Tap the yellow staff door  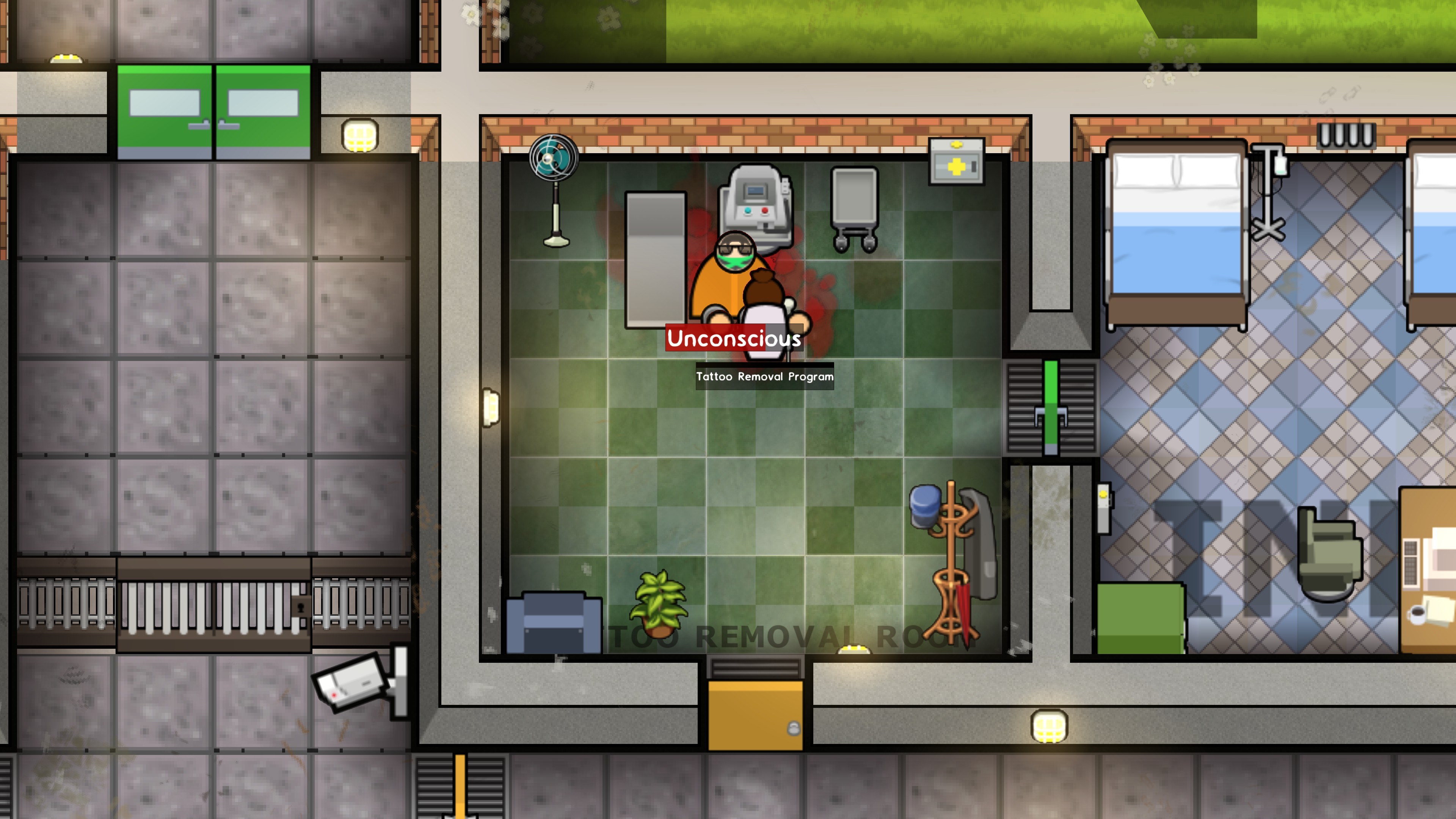click(755, 714)
